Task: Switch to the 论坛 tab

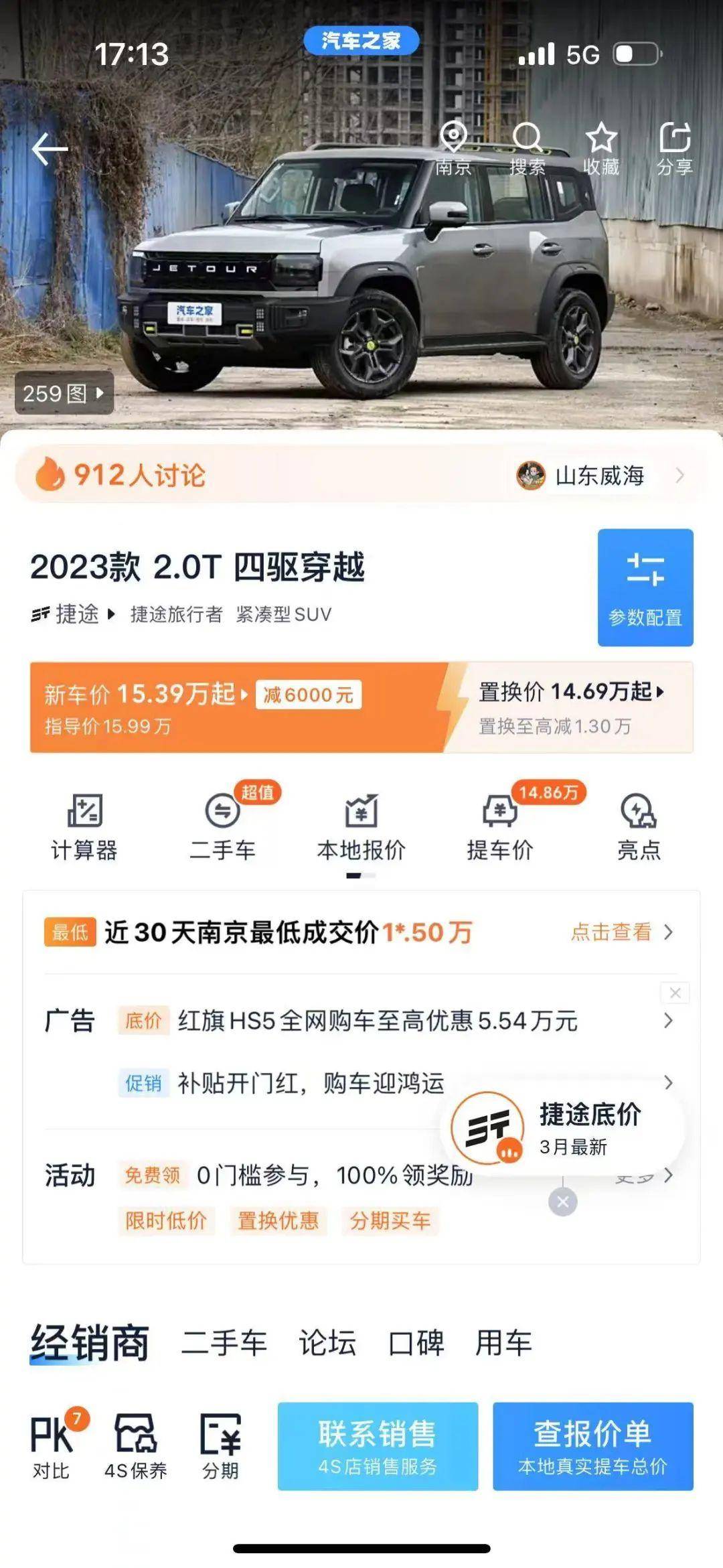Action: tap(327, 1343)
